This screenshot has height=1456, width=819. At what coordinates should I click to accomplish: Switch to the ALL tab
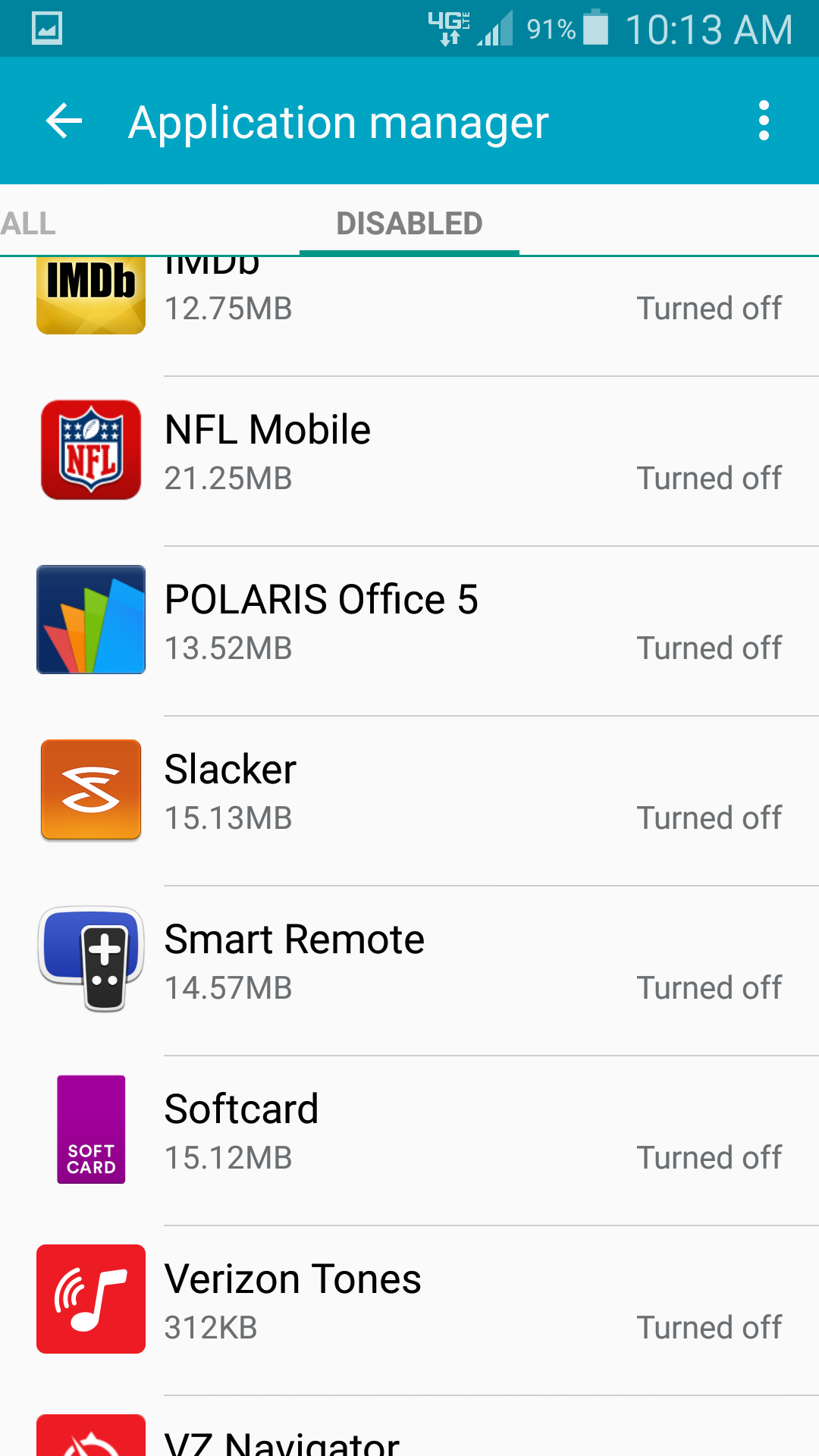tap(28, 224)
